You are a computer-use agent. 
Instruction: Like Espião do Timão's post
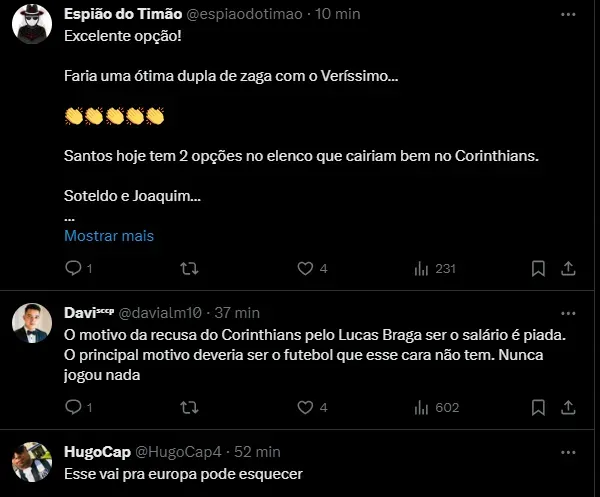click(305, 268)
